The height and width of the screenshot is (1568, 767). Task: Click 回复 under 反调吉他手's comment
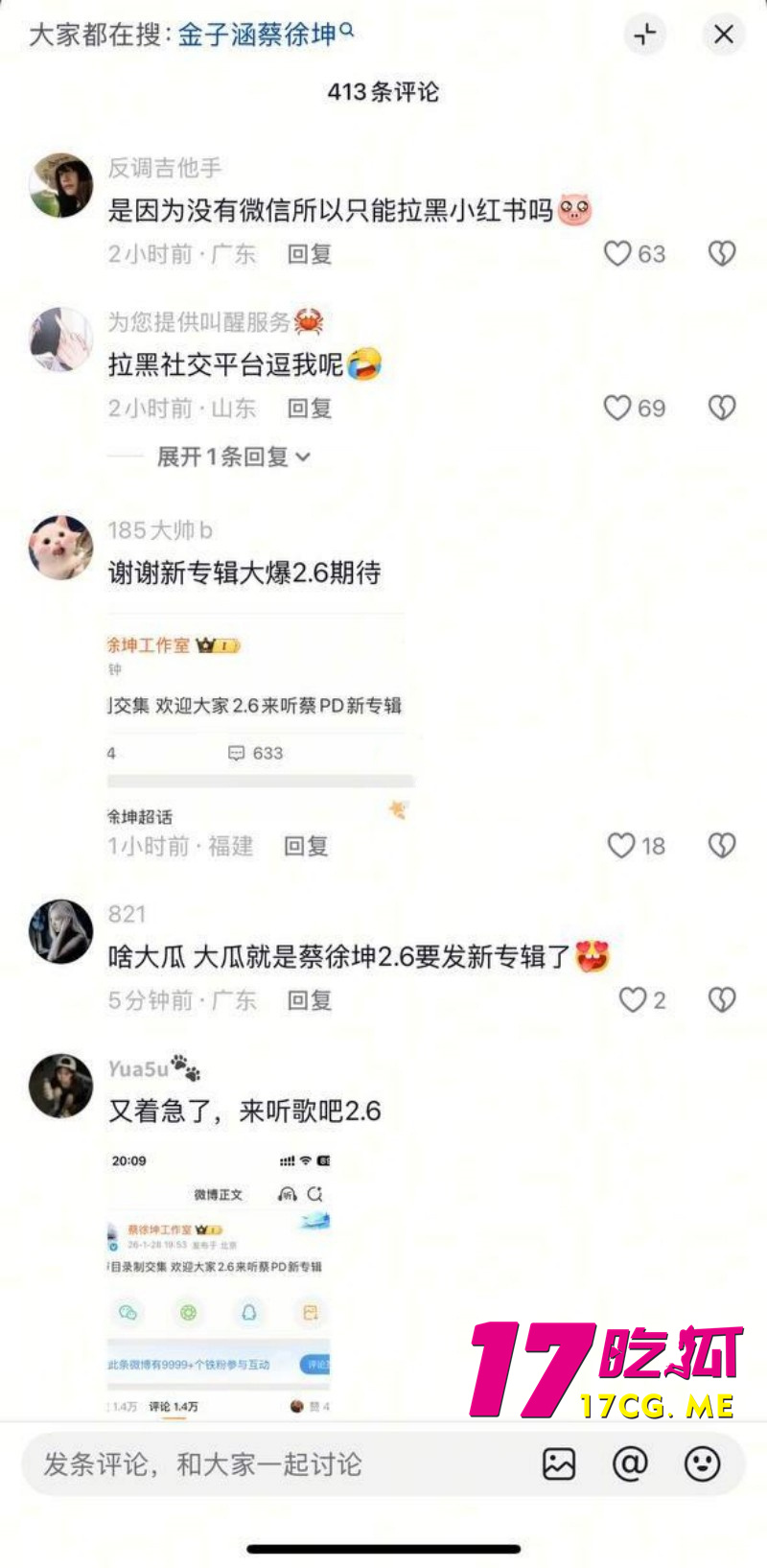(x=309, y=254)
